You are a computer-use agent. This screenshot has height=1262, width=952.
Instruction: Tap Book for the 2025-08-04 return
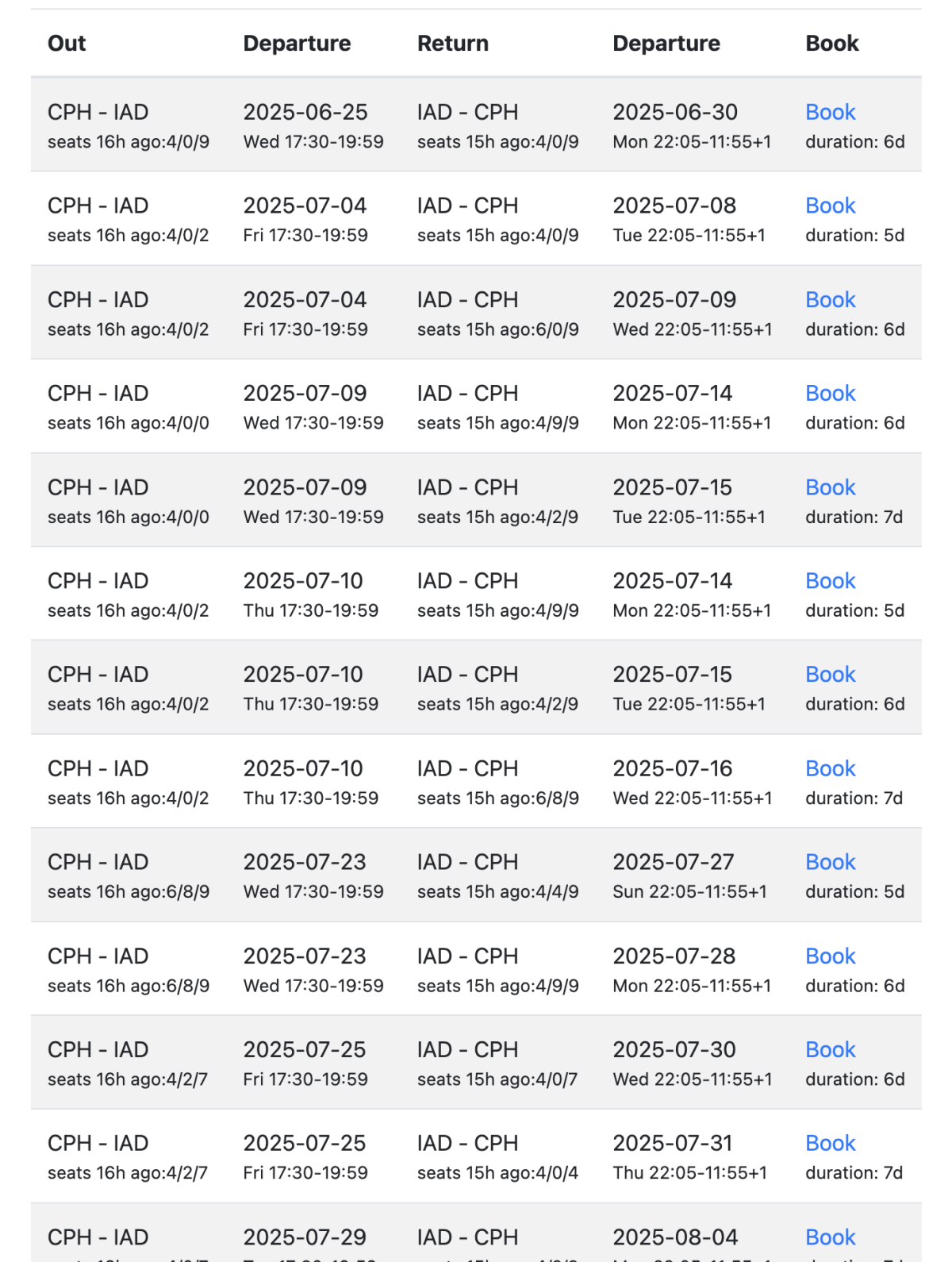pos(830,1237)
